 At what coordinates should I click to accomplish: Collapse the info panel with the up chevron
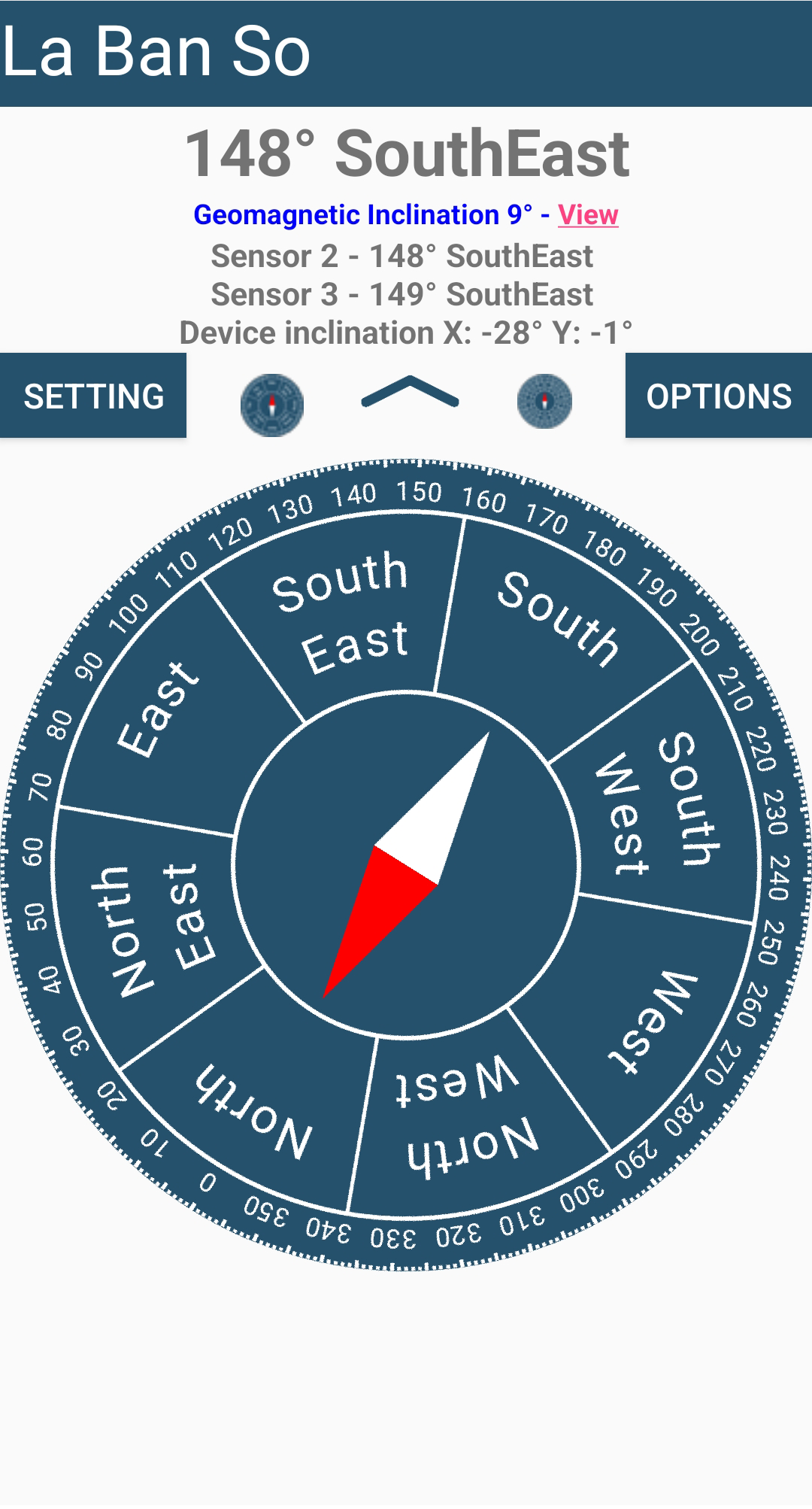tap(410, 392)
